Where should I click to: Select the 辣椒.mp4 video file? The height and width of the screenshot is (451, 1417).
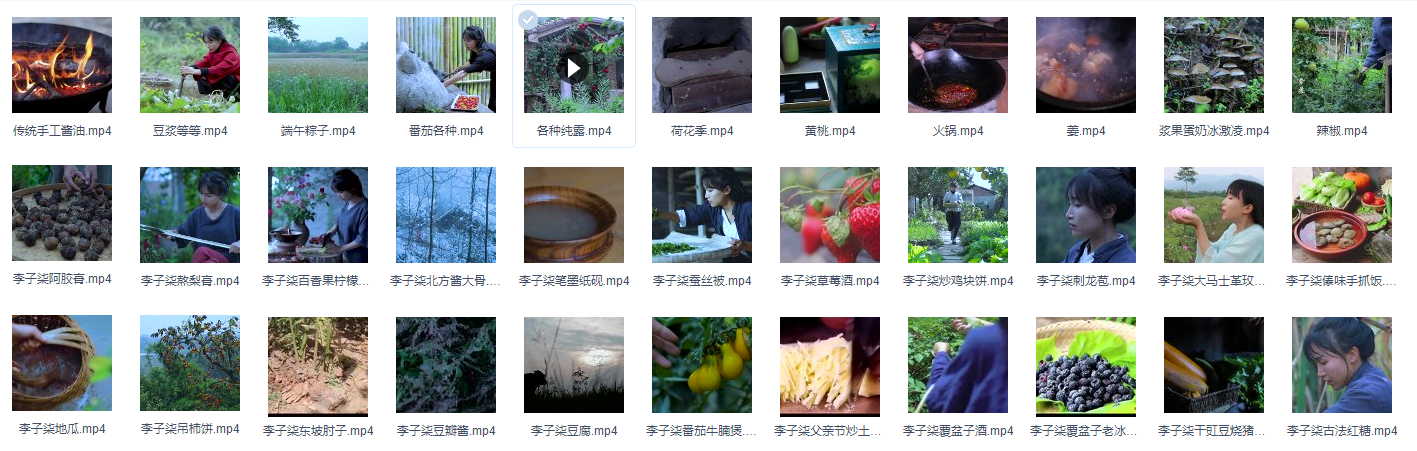tap(1342, 65)
